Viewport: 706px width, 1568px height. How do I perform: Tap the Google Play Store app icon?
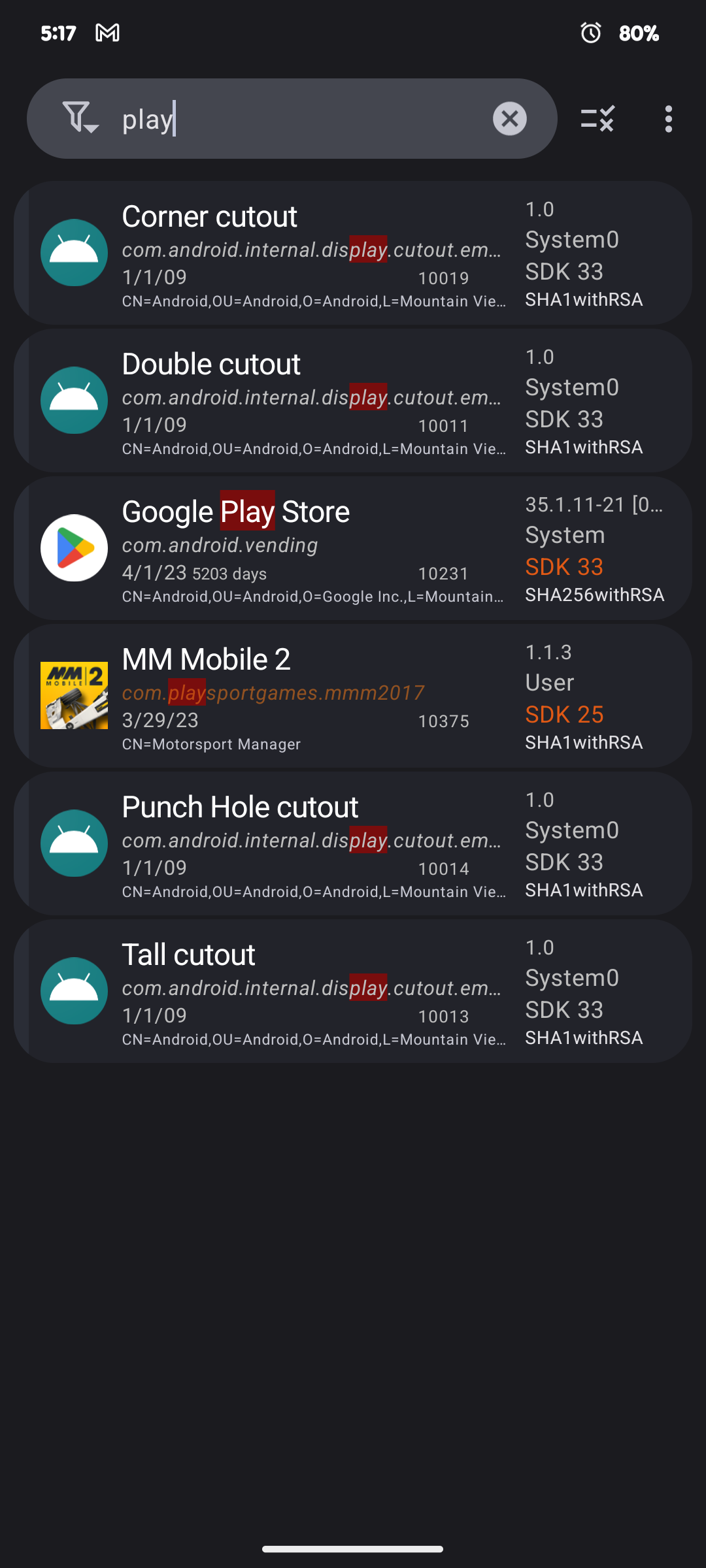(74, 547)
